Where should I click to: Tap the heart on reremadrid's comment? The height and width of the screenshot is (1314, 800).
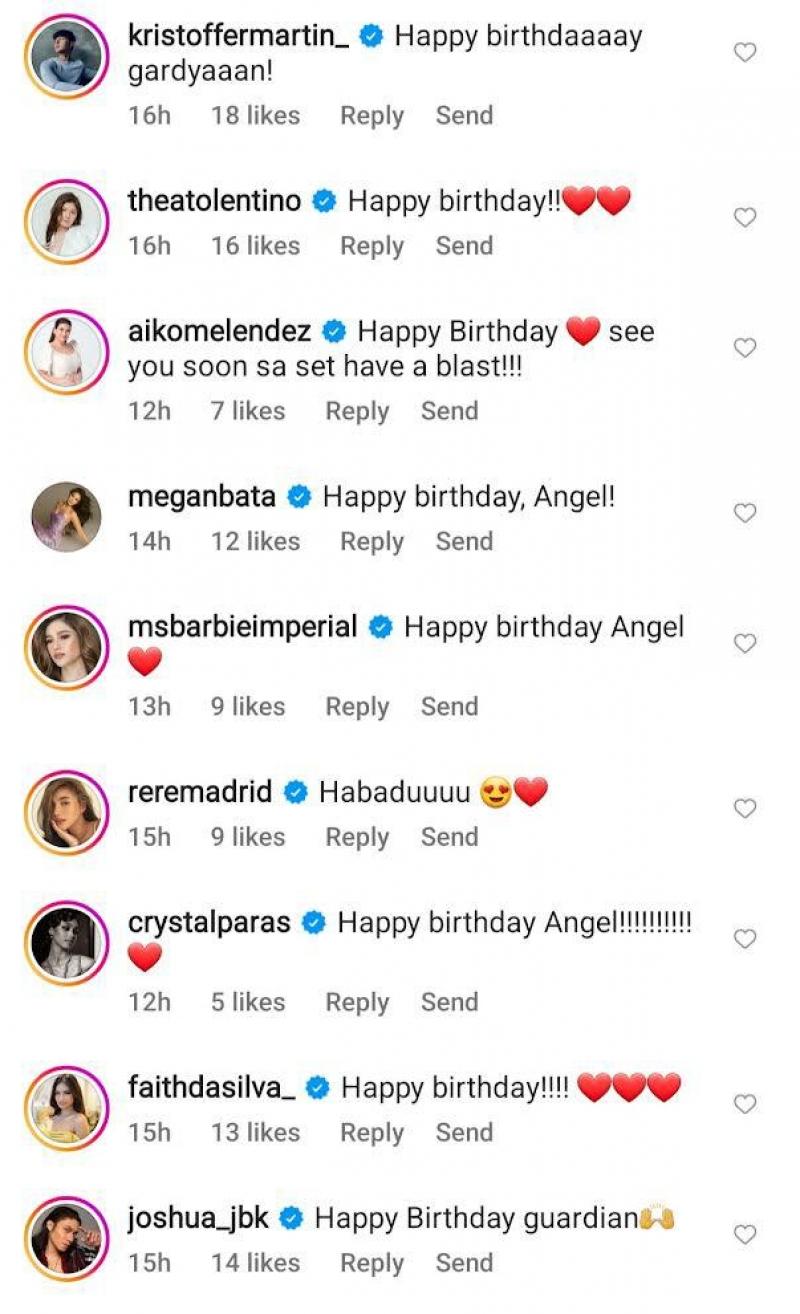[x=745, y=809]
